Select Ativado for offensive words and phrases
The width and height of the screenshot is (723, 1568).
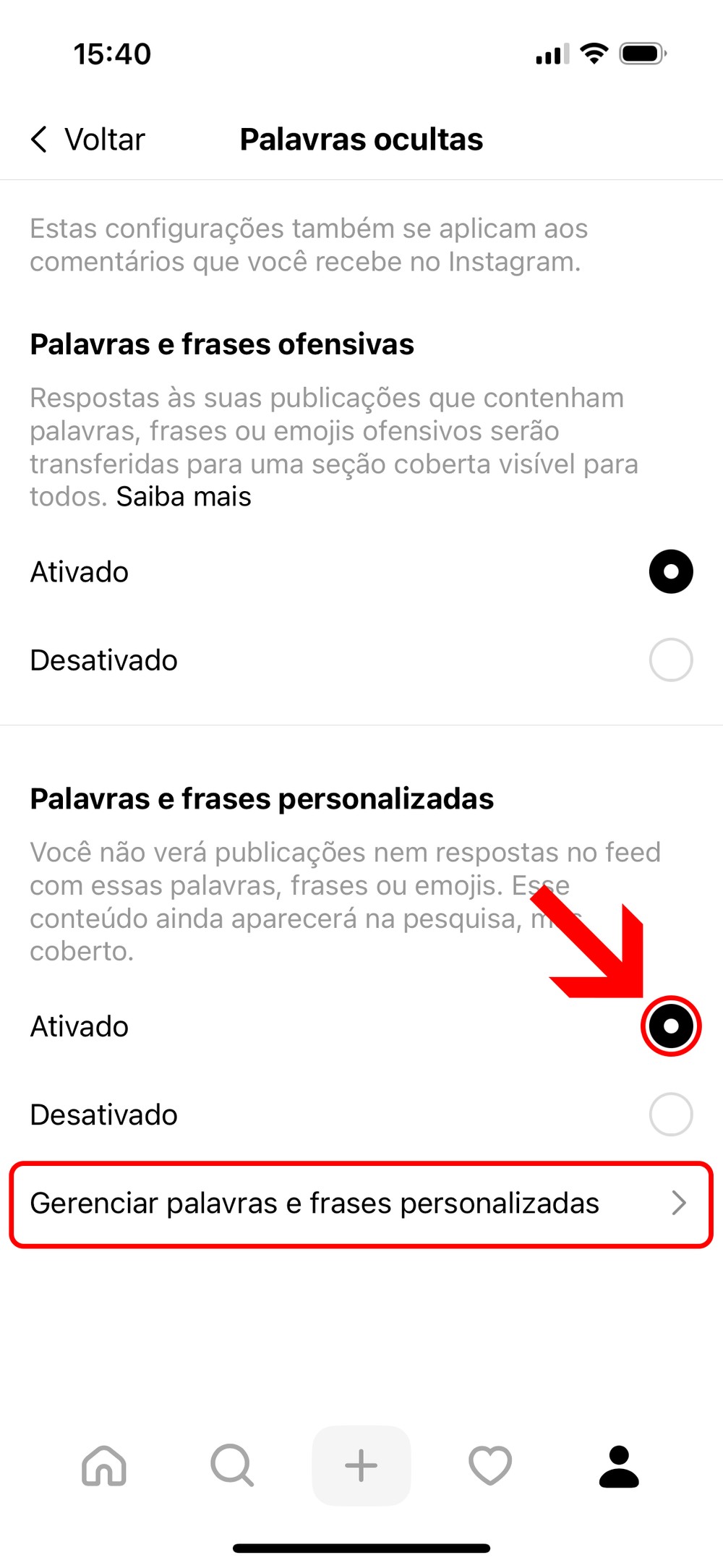click(x=670, y=572)
